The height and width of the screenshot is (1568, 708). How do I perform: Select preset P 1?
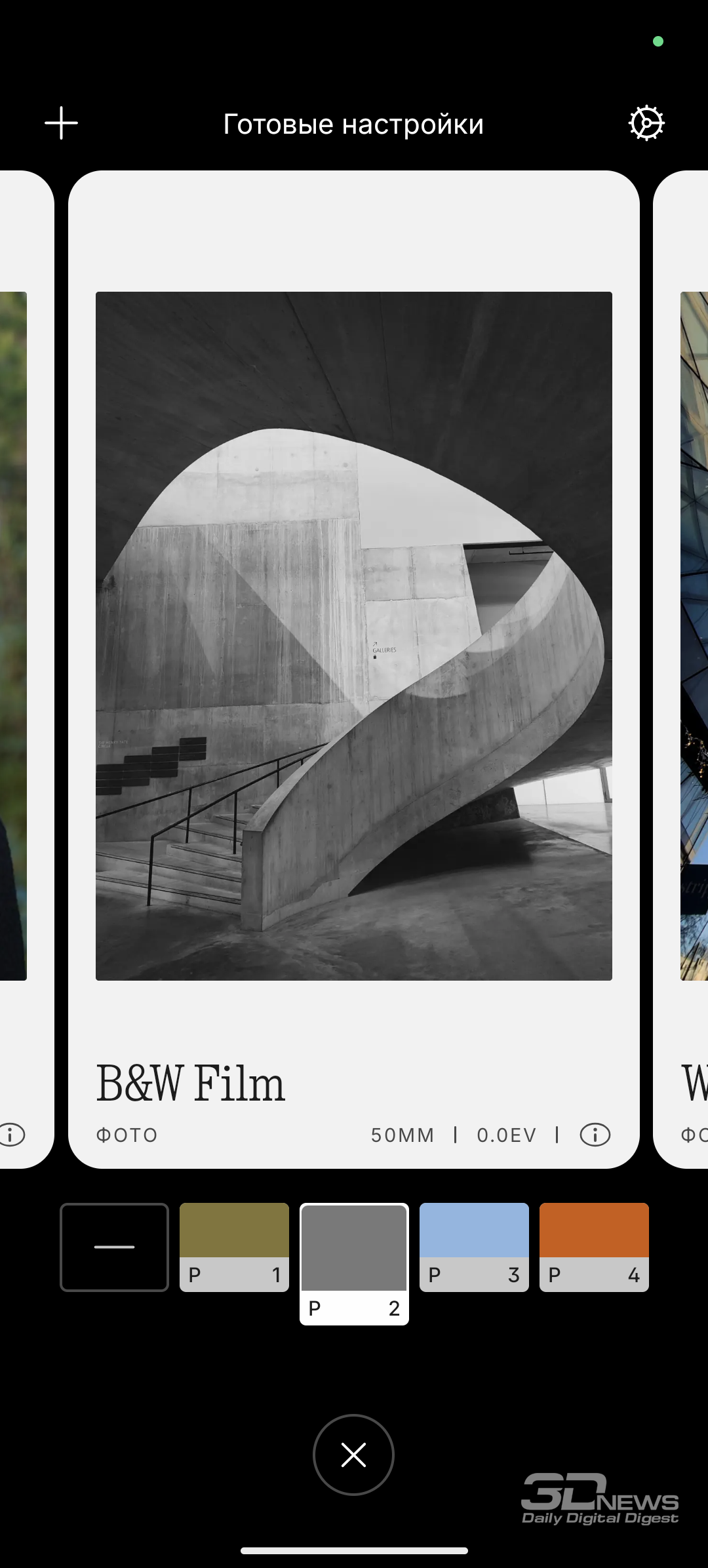[x=235, y=1247]
